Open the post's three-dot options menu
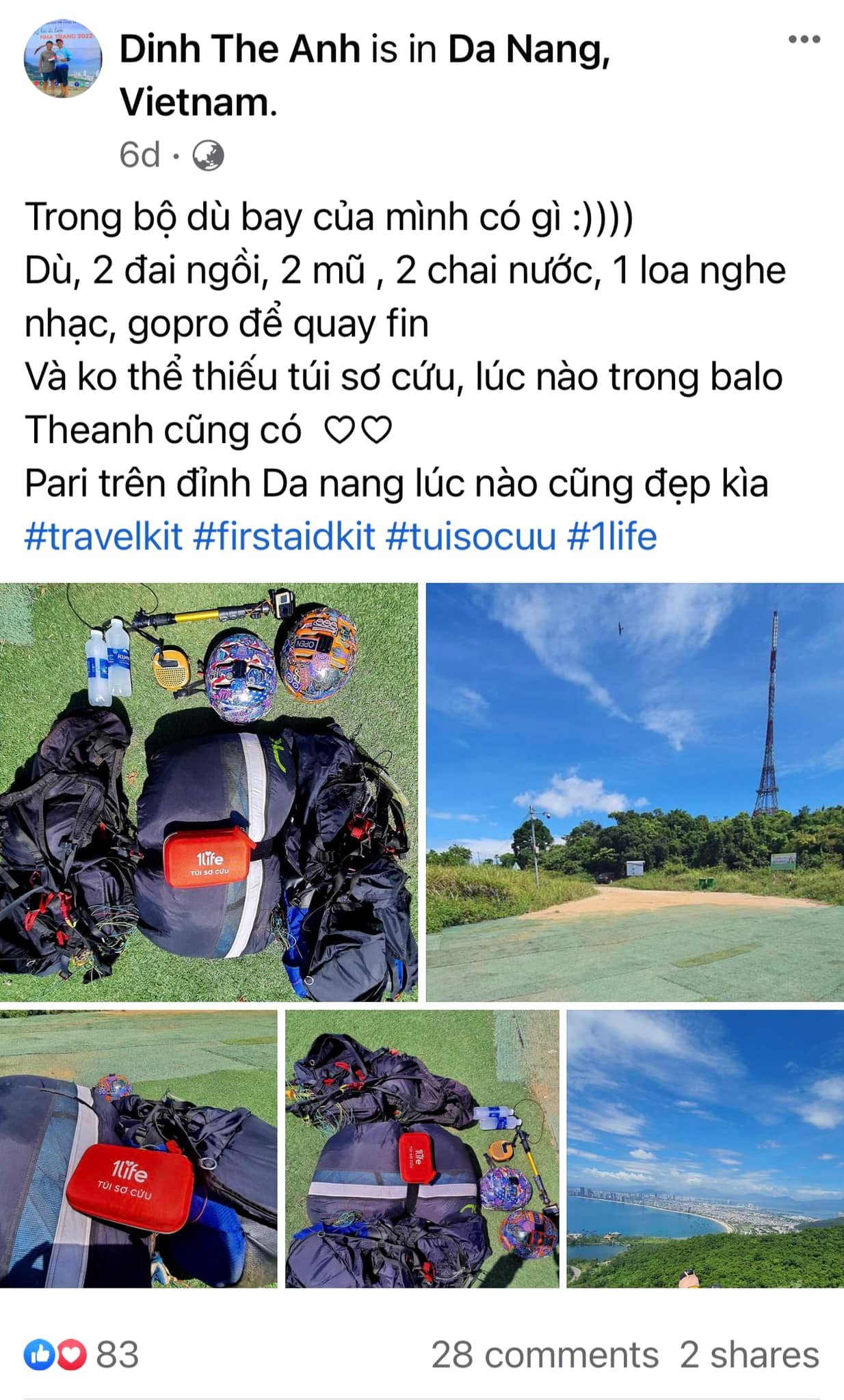This screenshot has width=844, height=1400. tap(804, 39)
